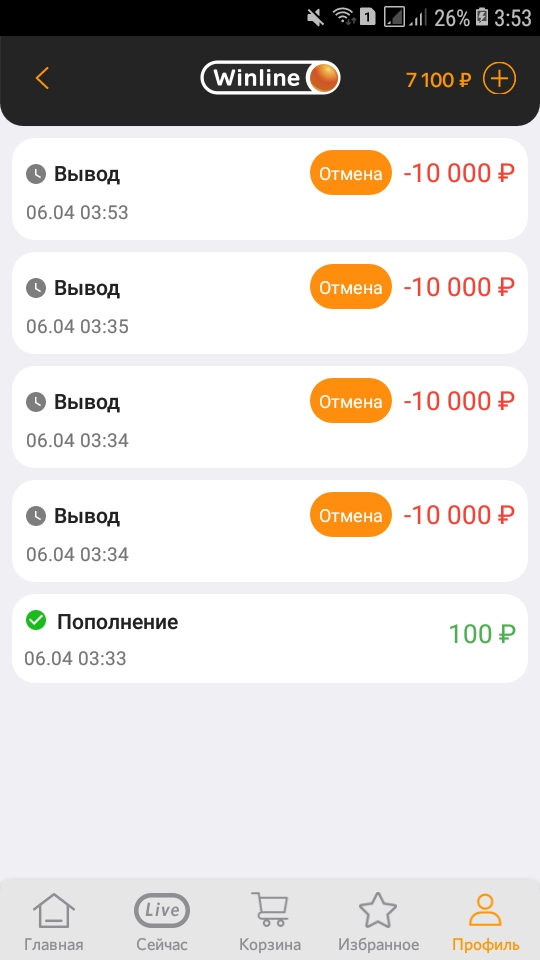540x960 pixels.
Task: Open the 100 ₽ Пополнение transaction
Action: click(x=269, y=638)
